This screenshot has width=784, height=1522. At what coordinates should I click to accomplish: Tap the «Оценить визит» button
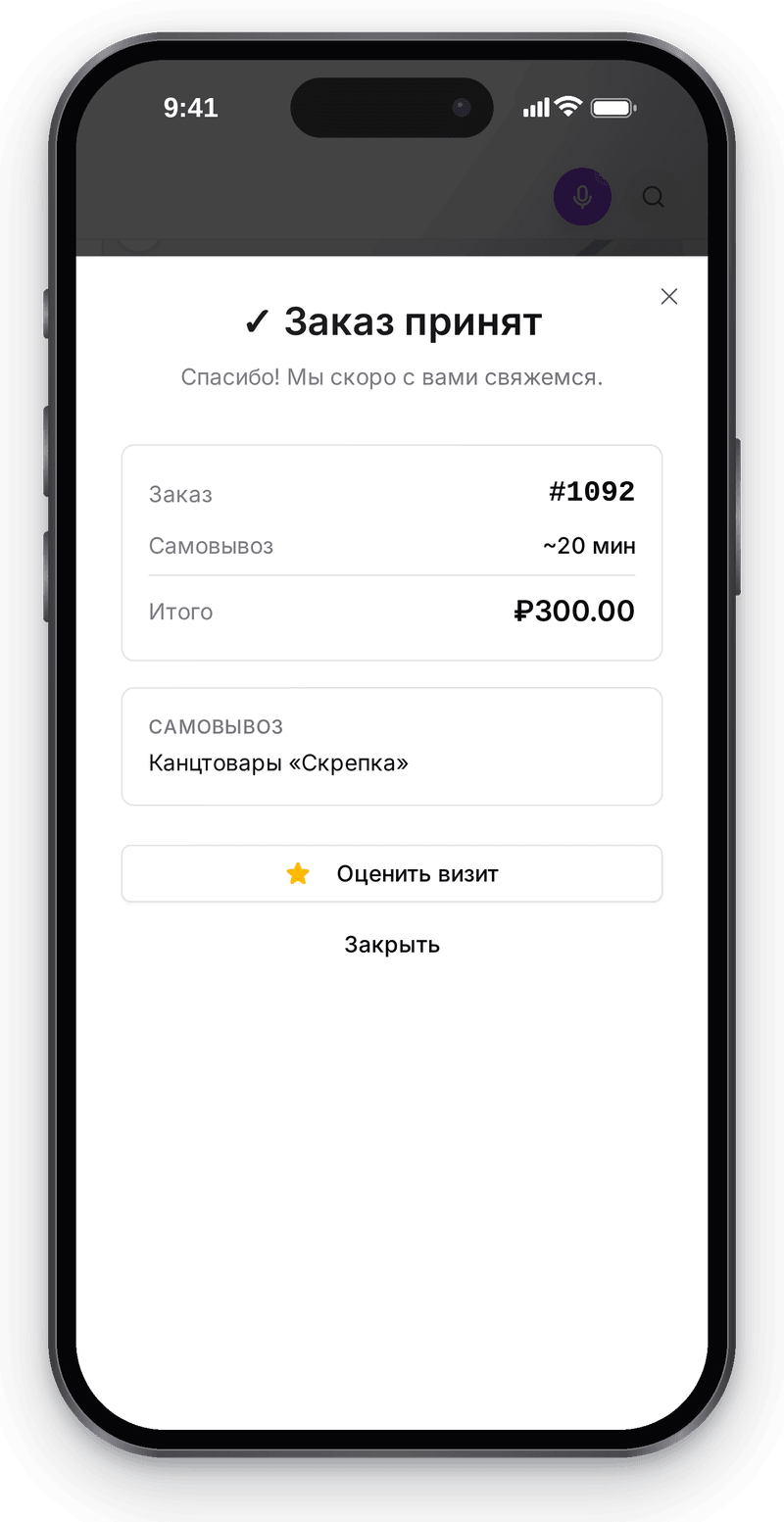point(392,873)
